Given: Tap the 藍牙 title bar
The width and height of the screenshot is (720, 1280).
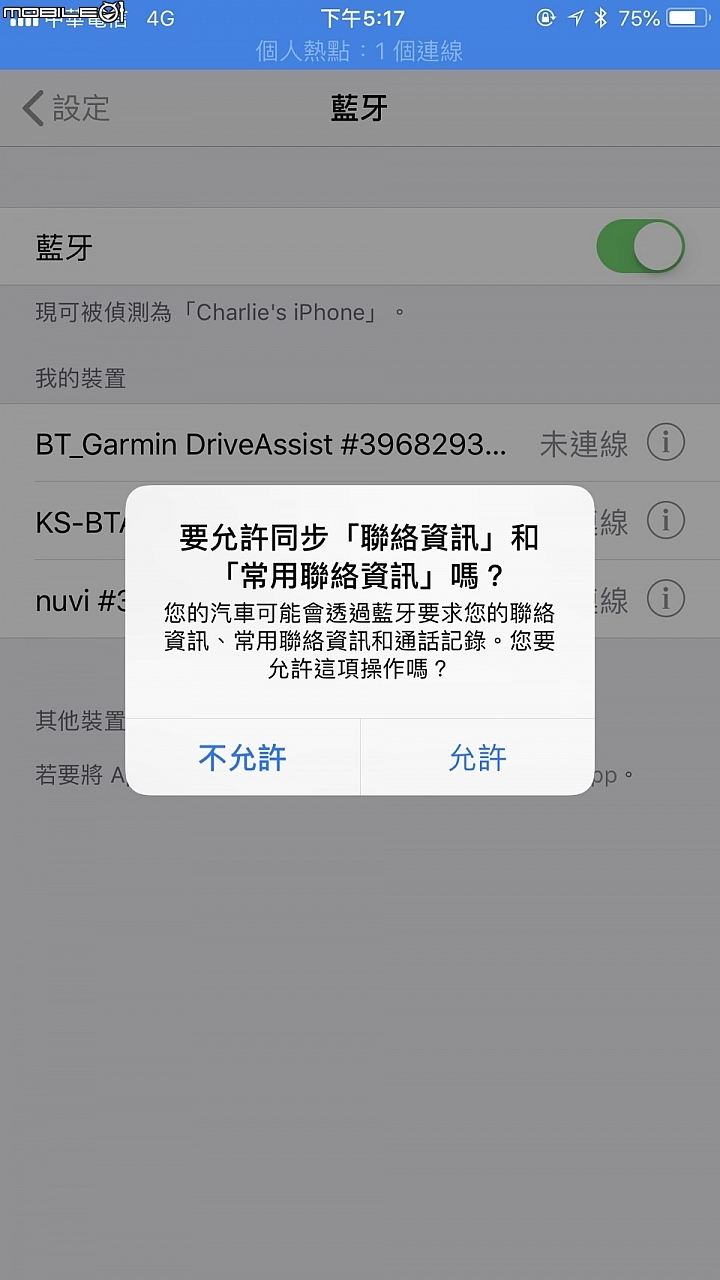Looking at the screenshot, I should pyautogui.click(x=359, y=108).
